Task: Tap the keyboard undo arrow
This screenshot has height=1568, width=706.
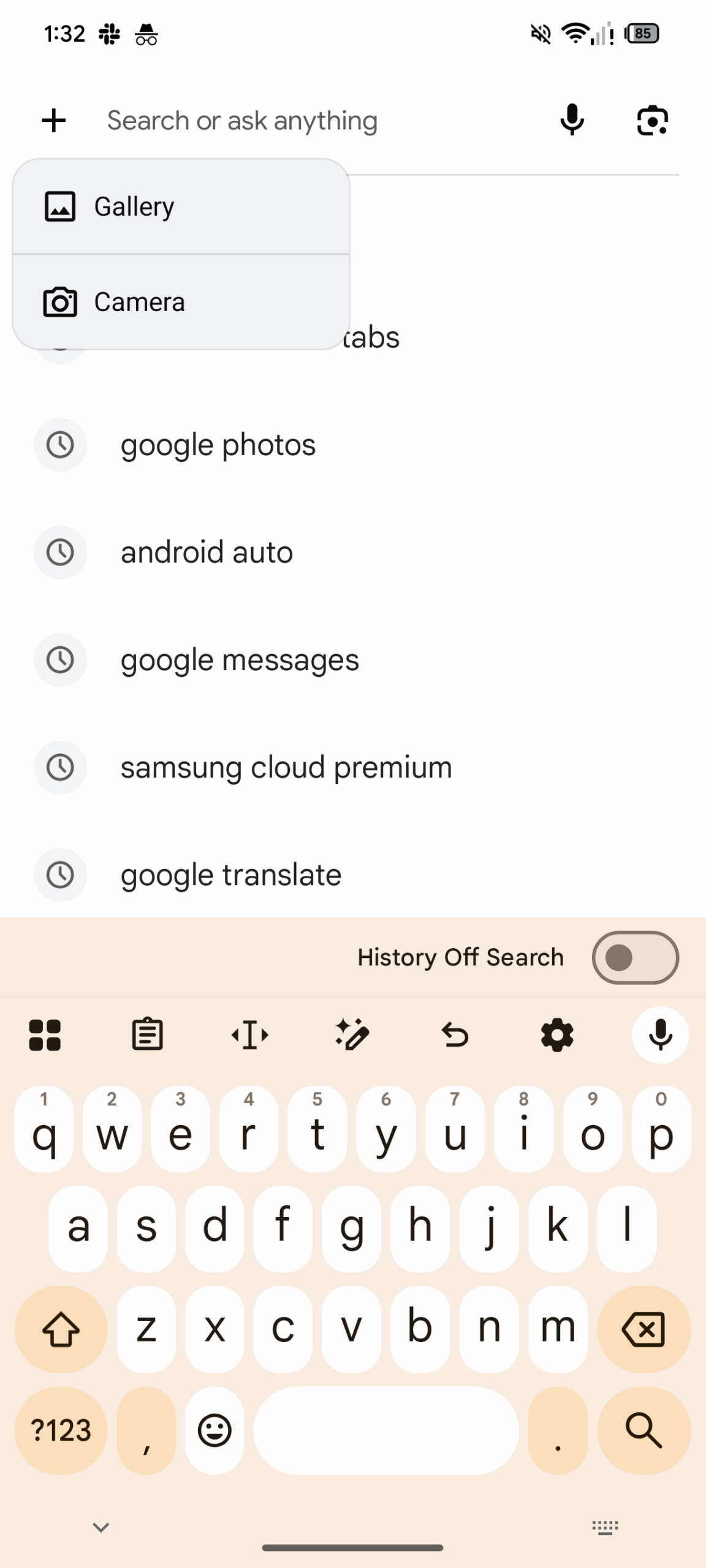Action: (455, 1035)
